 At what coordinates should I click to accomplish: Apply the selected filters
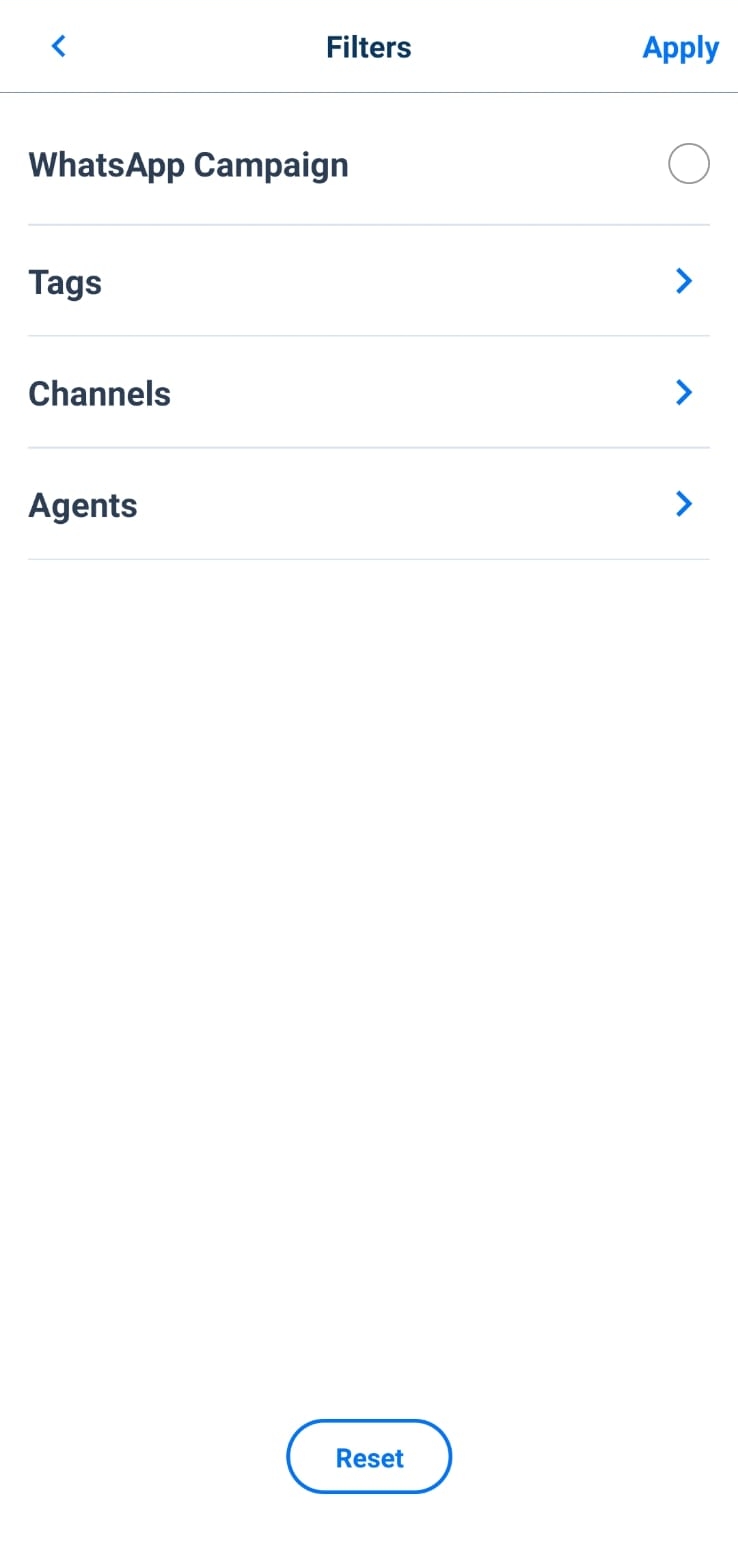[x=680, y=47]
